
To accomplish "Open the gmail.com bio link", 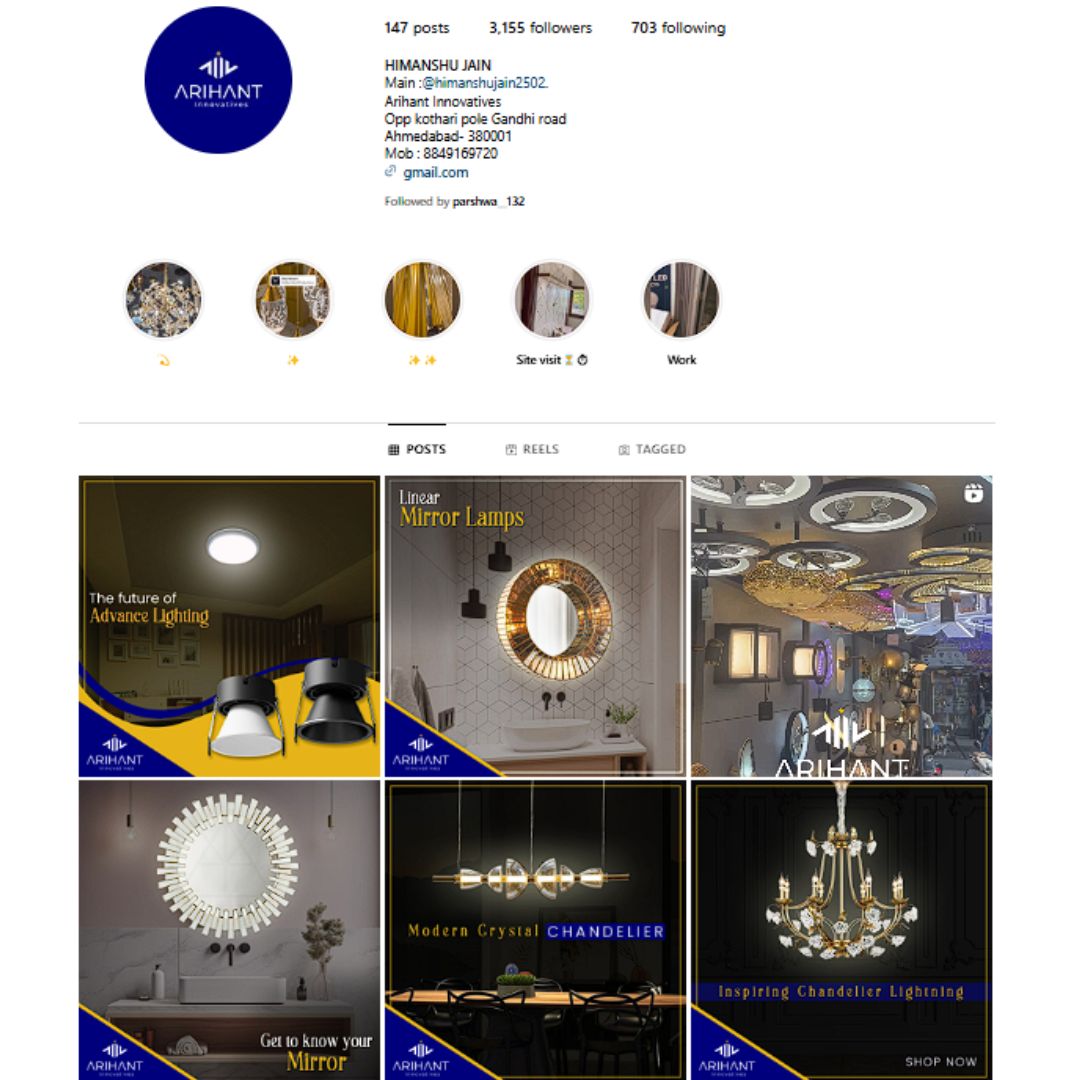I will [x=435, y=172].
